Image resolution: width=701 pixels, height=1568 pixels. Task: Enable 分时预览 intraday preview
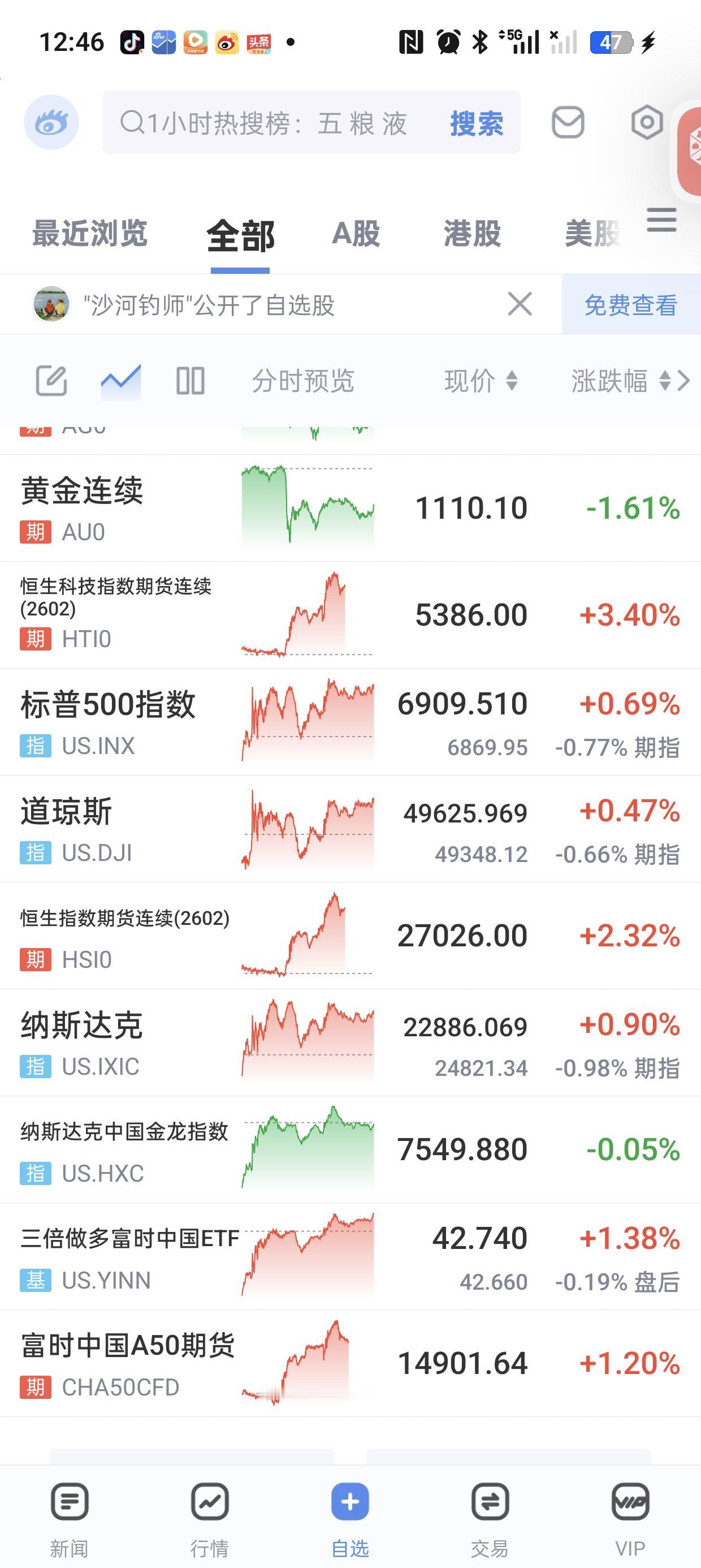click(303, 382)
